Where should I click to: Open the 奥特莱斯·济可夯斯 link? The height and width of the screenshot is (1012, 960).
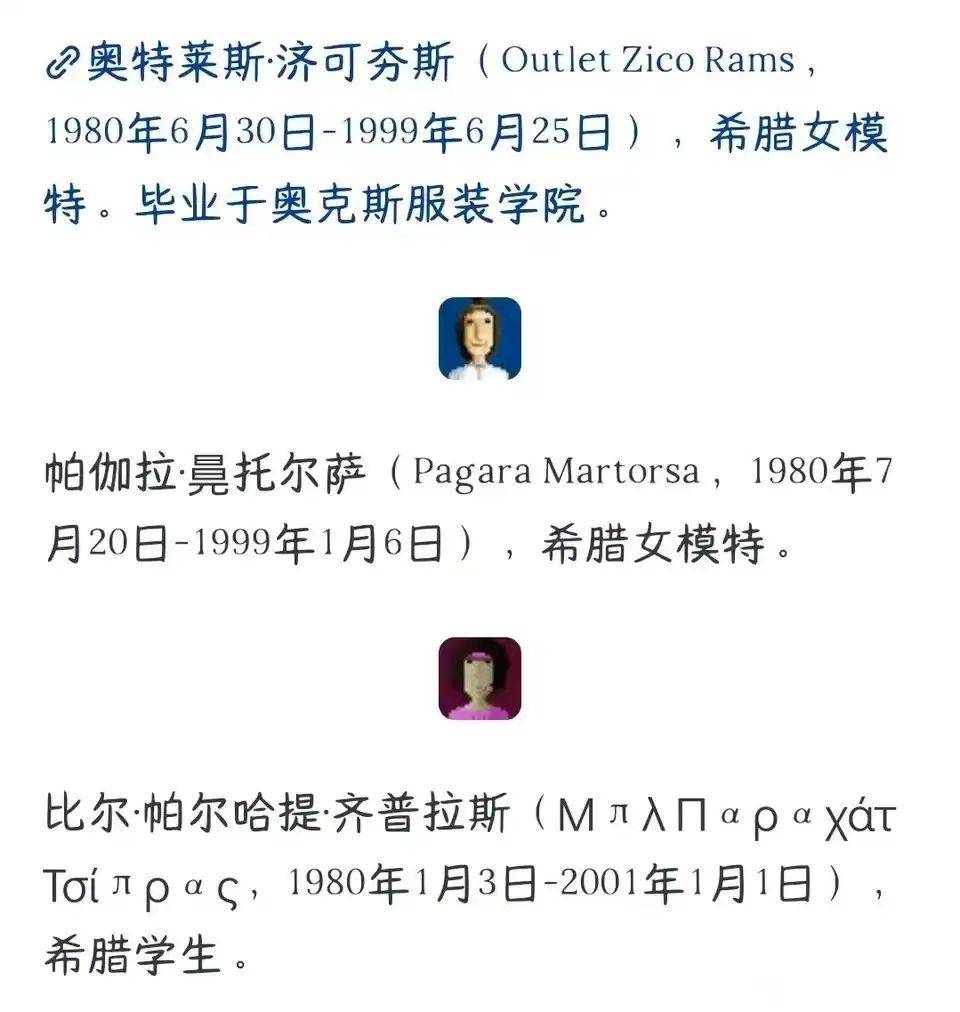pos(270,62)
